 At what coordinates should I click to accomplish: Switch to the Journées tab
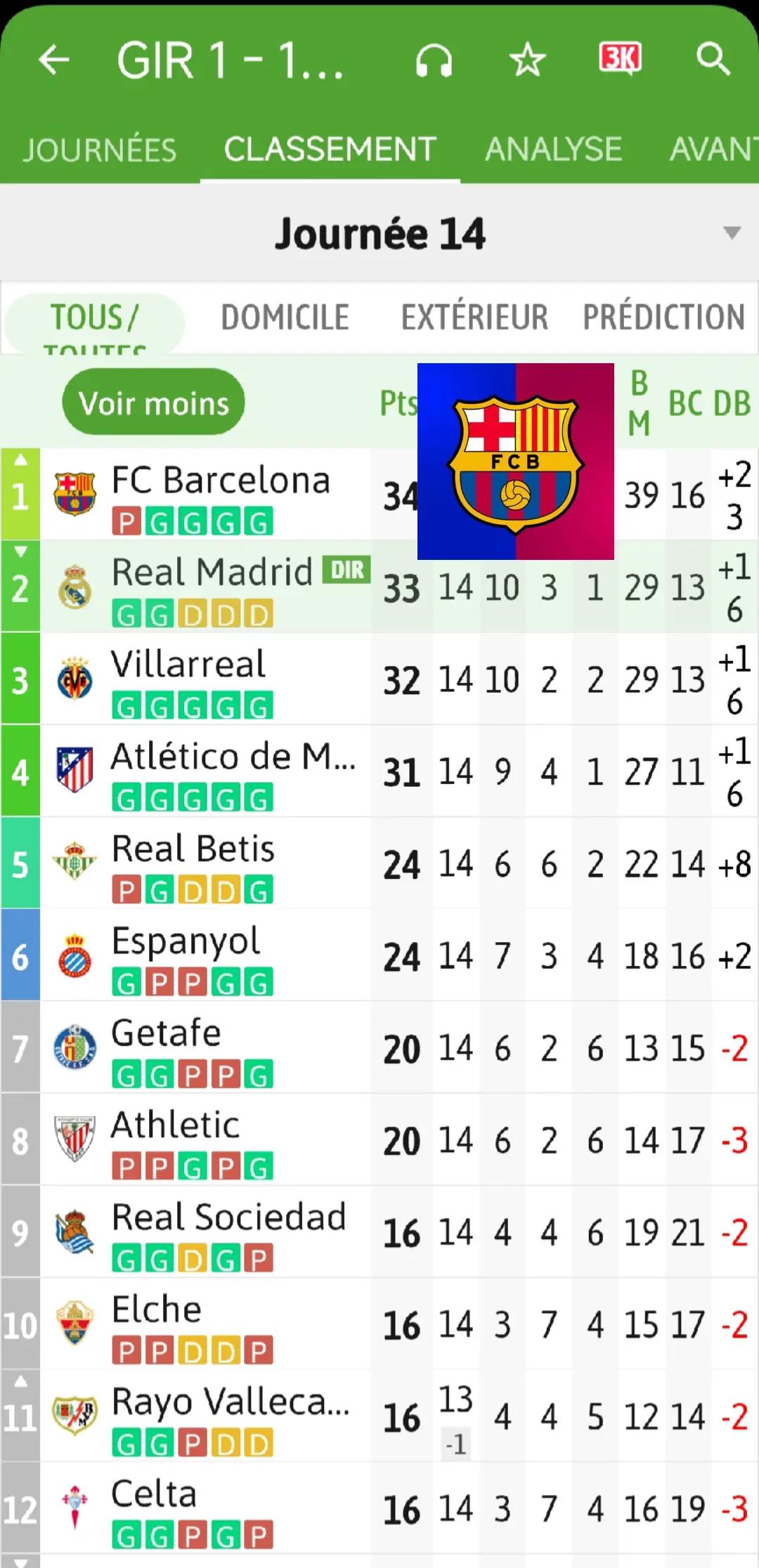tap(99, 150)
